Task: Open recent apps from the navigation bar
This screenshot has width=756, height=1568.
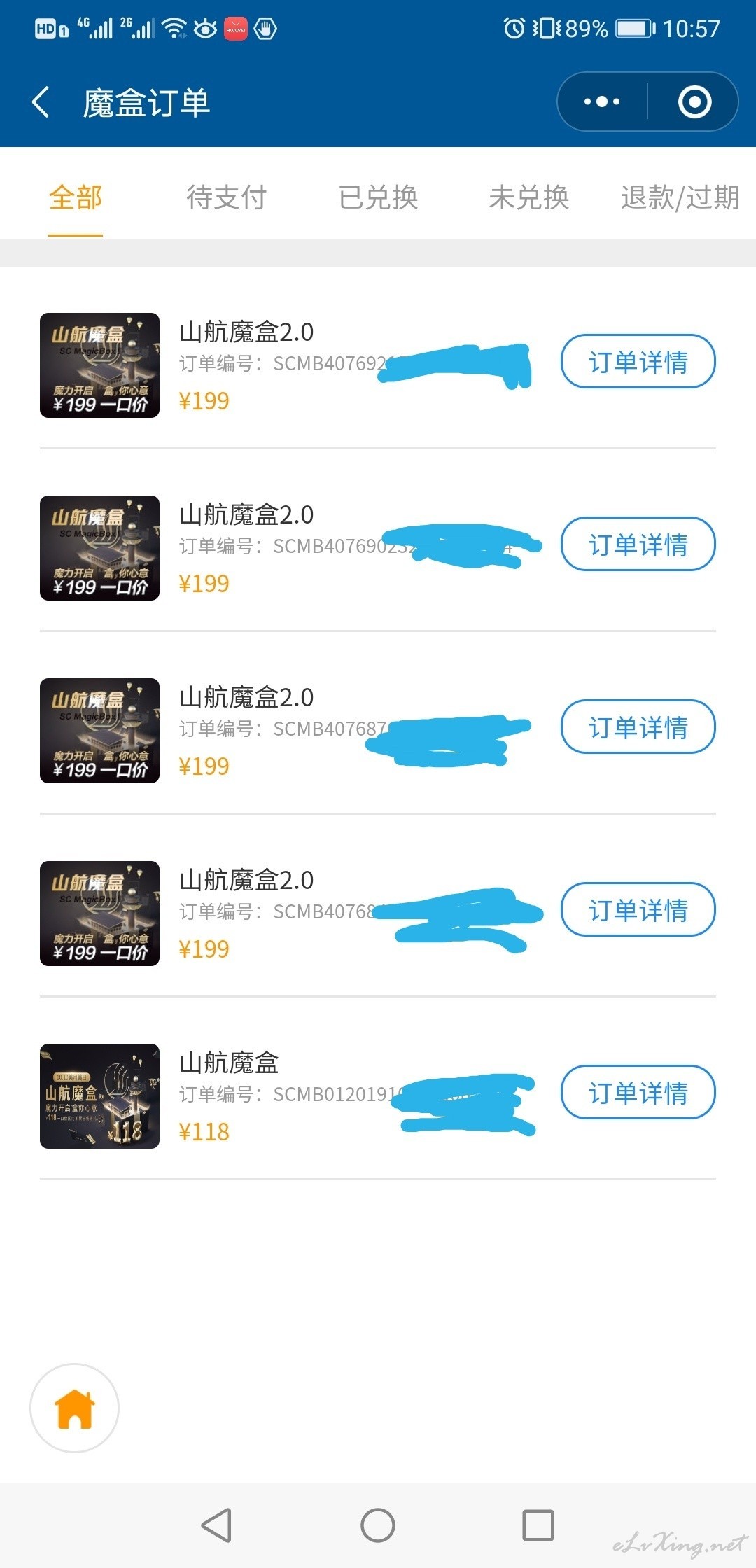Action: (538, 1525)
